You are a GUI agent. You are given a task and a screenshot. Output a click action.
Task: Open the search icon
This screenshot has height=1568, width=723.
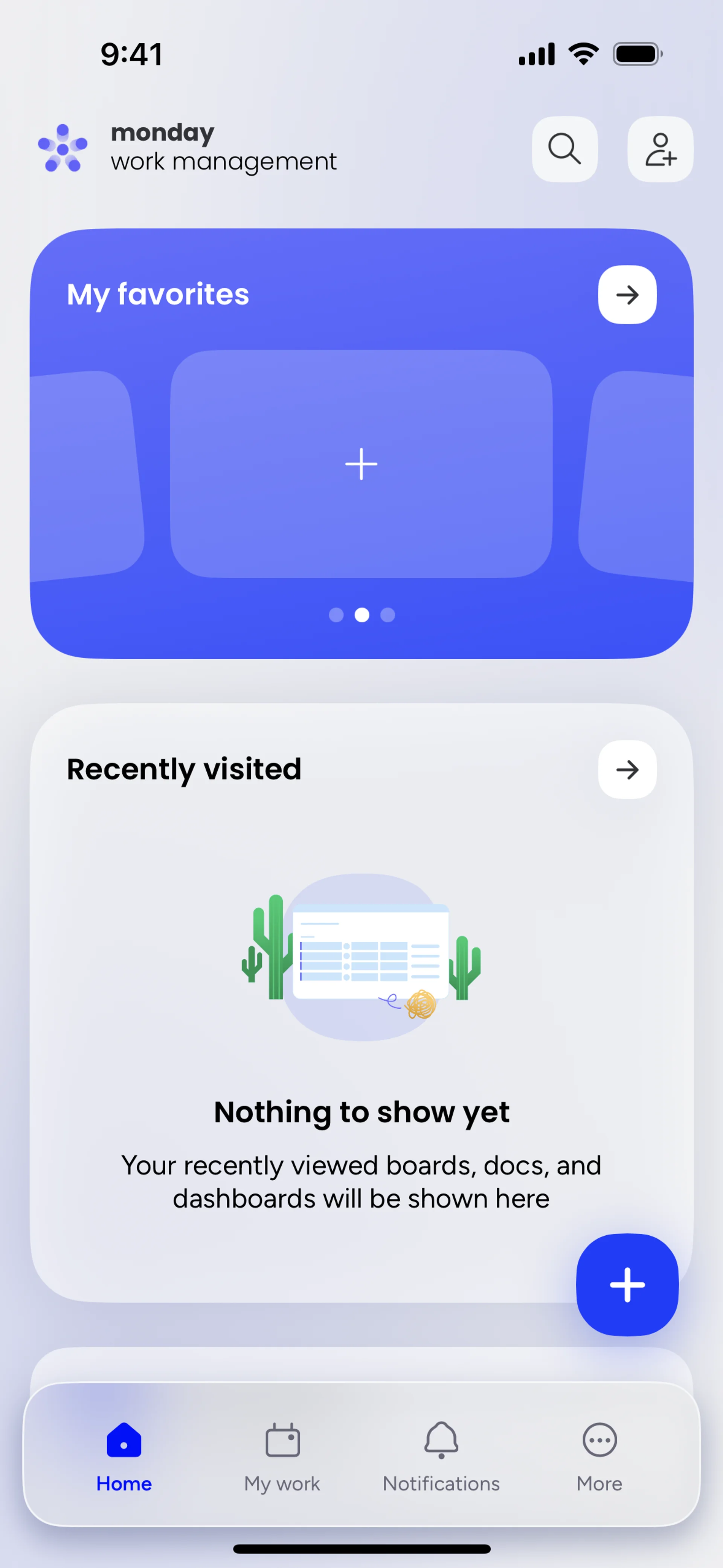pos(564,149)
